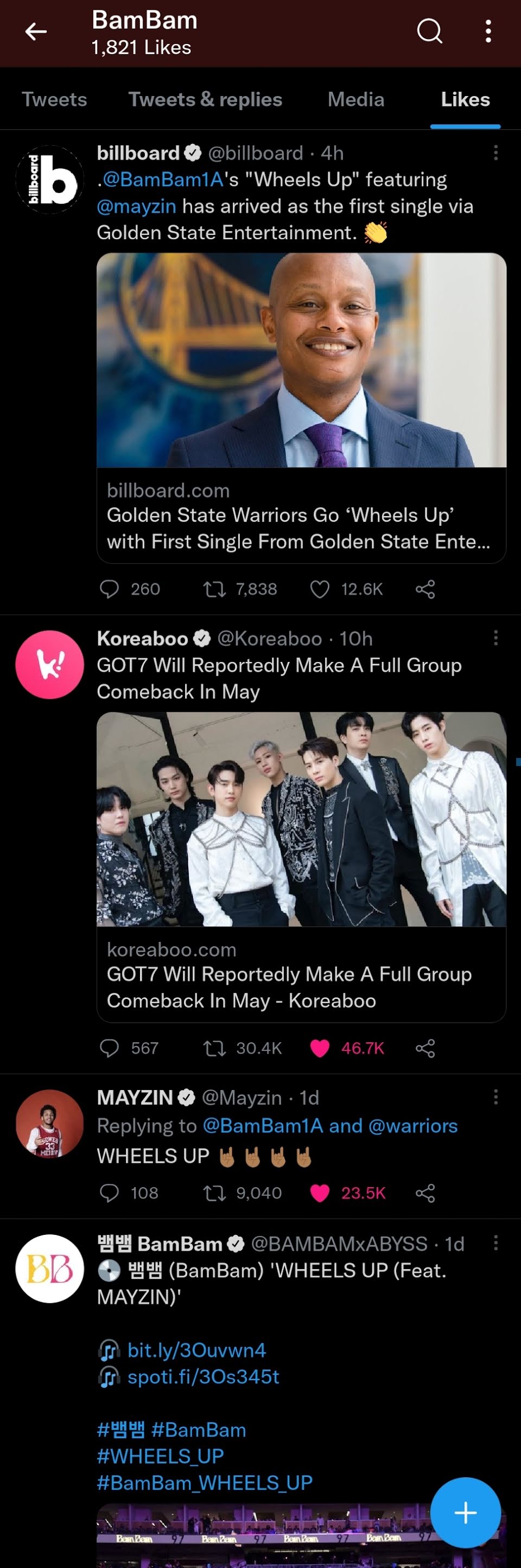The height and width of the screenshot is (1568, 521).
Task: Open the billboard.com Wheels Up article card
Action: (x=301, y=515)
